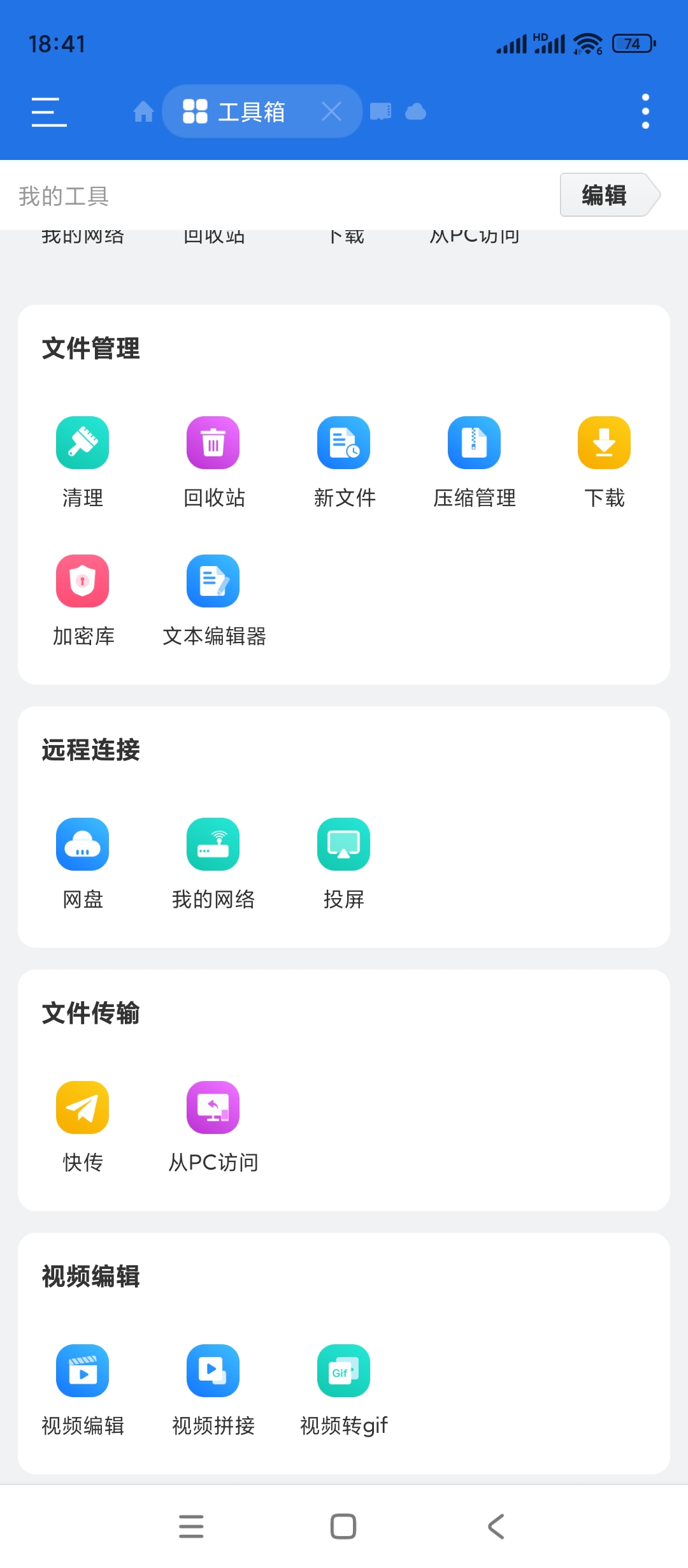Go to the home tab icon
This screenshot has height=1568, width=688.
coord(143,112)
